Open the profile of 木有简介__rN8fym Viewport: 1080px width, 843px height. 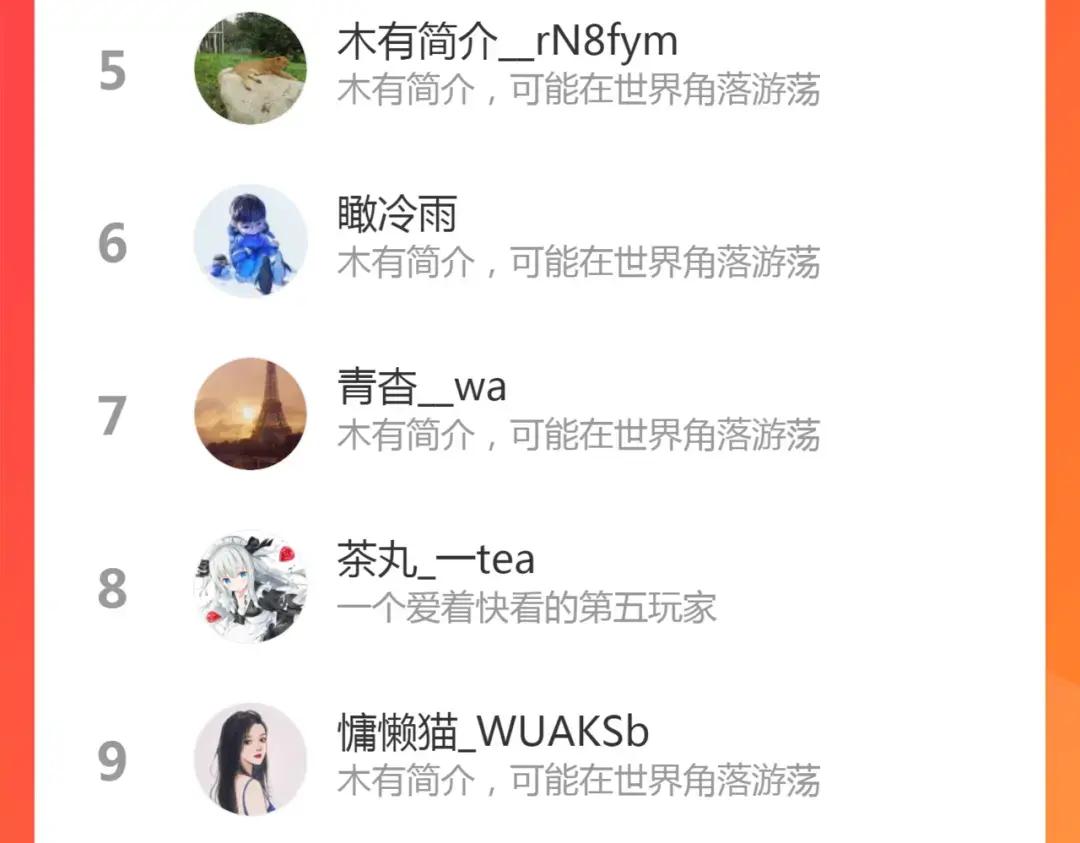point(539,69)
